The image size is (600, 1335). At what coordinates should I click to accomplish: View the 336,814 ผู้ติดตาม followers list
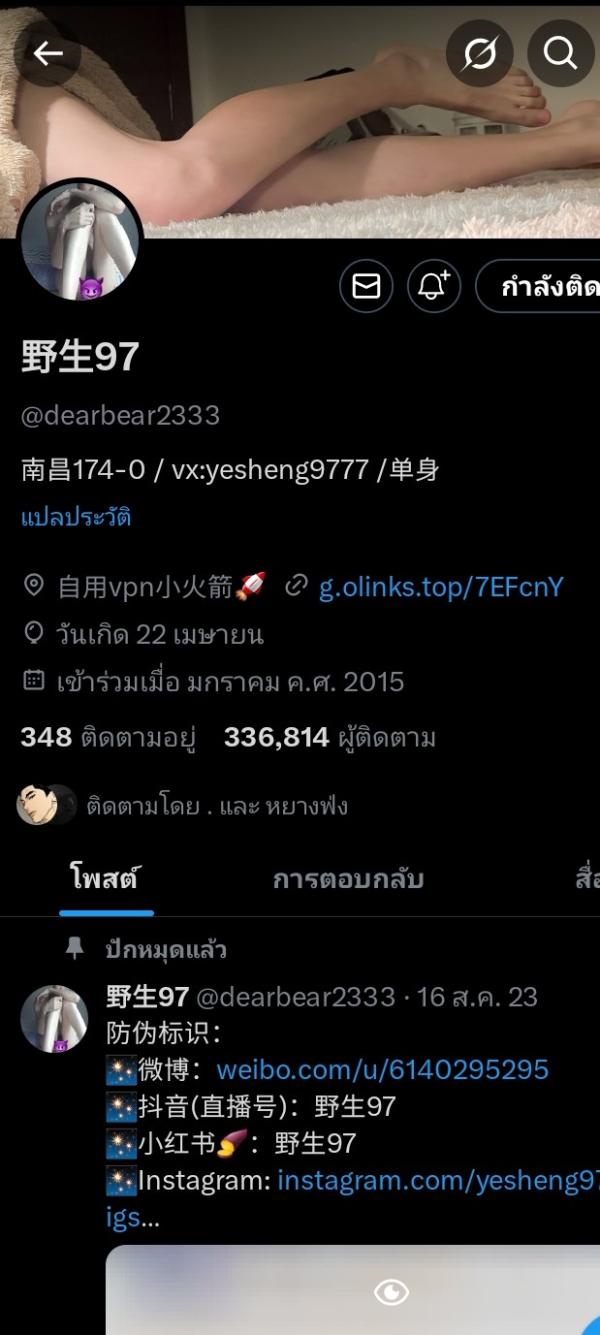click(x=330, y=738)
